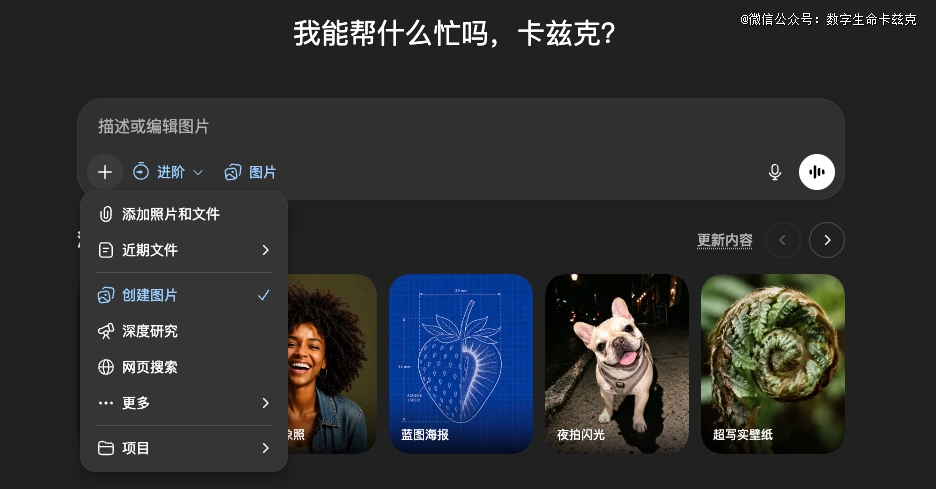Expand the 近期文件 submenu
Image resolution: width=936 pixels, height=489 pixels.
coord(184,250)
